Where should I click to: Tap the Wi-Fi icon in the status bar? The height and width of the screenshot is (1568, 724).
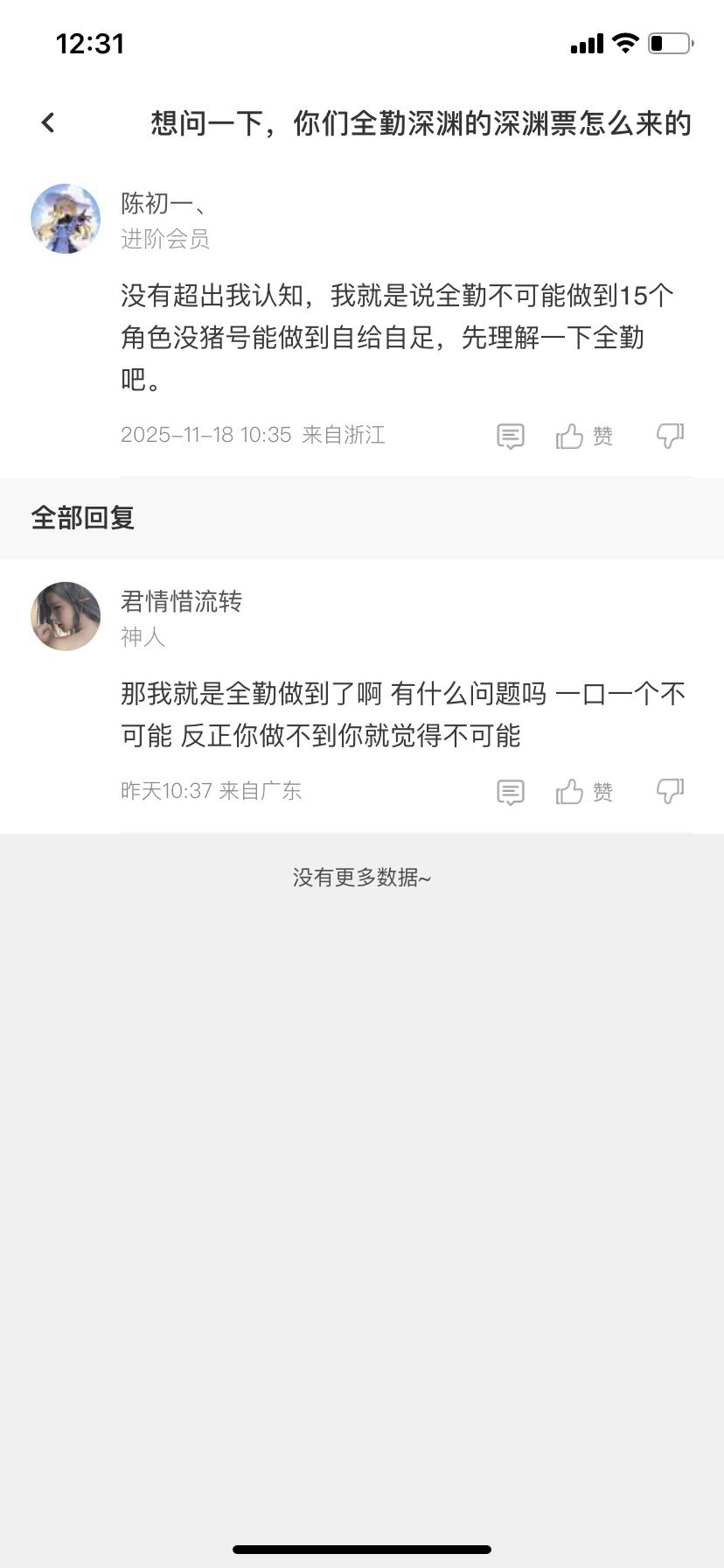click(624, 42)
